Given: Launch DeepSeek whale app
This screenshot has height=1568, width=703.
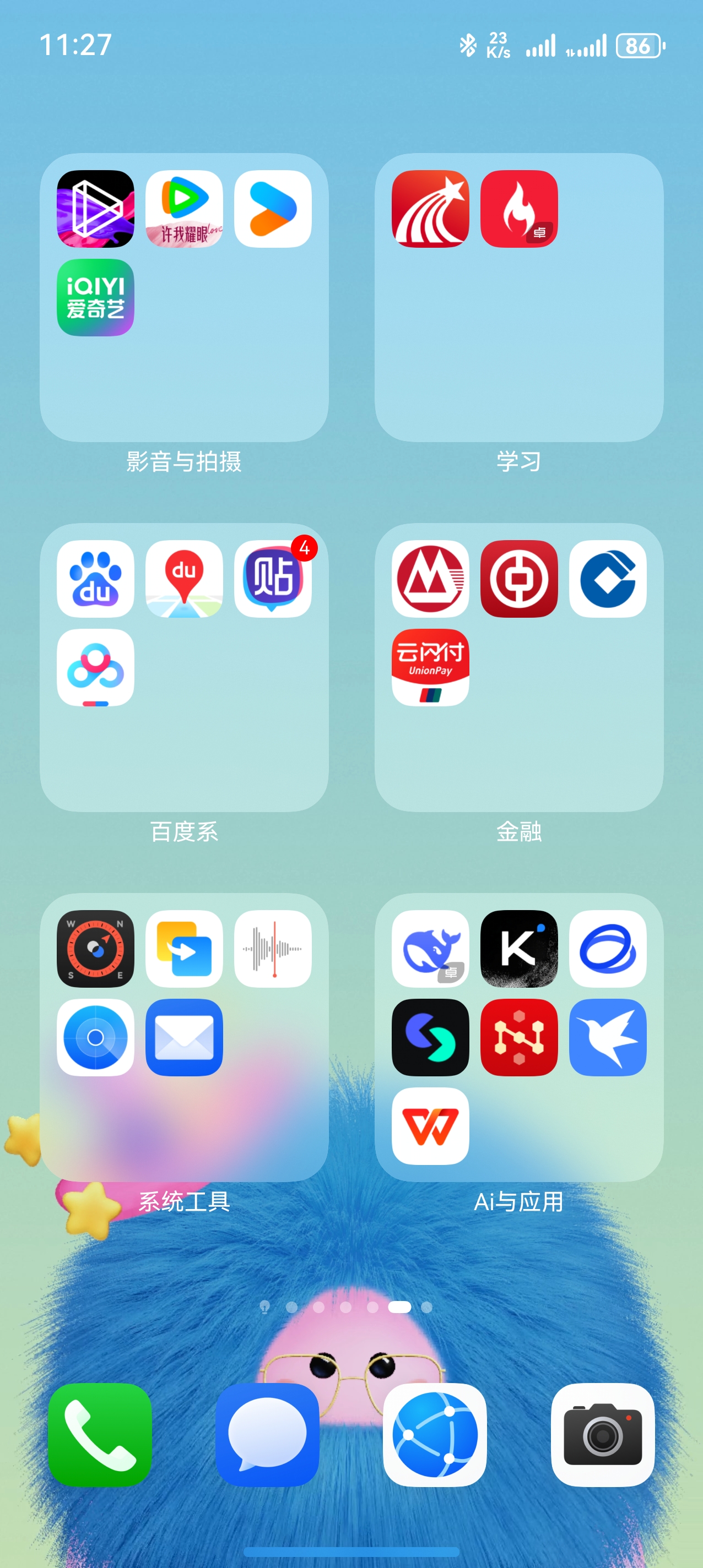Looking at the screenshot, I should (430, 949).
